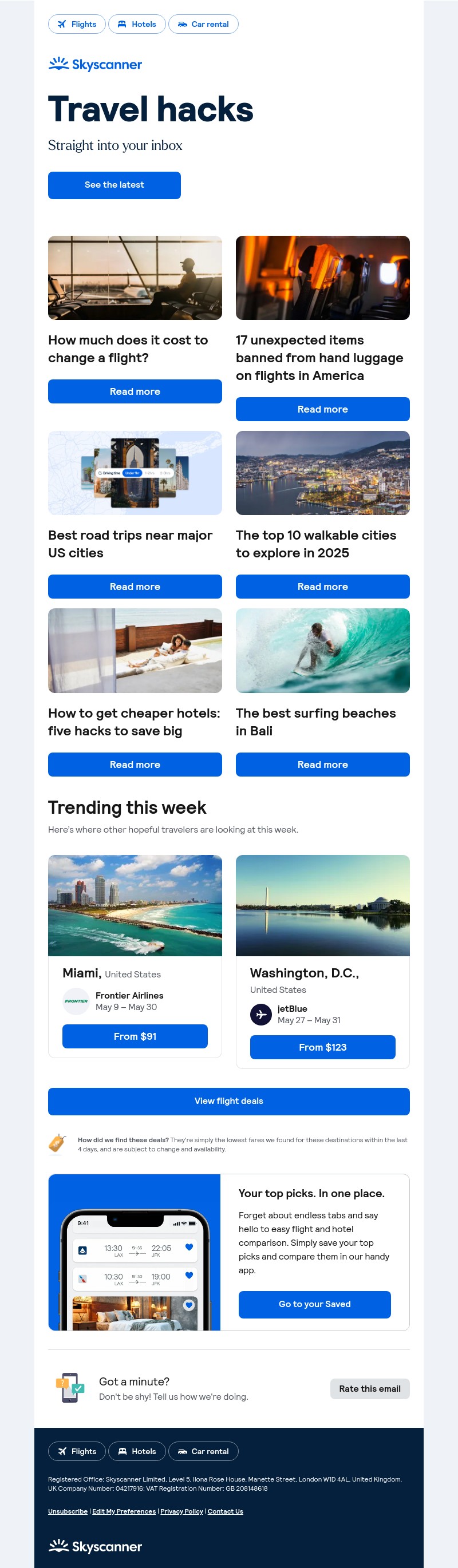Tap Rate this email

pyautogui.click(x=370, y=1388)
